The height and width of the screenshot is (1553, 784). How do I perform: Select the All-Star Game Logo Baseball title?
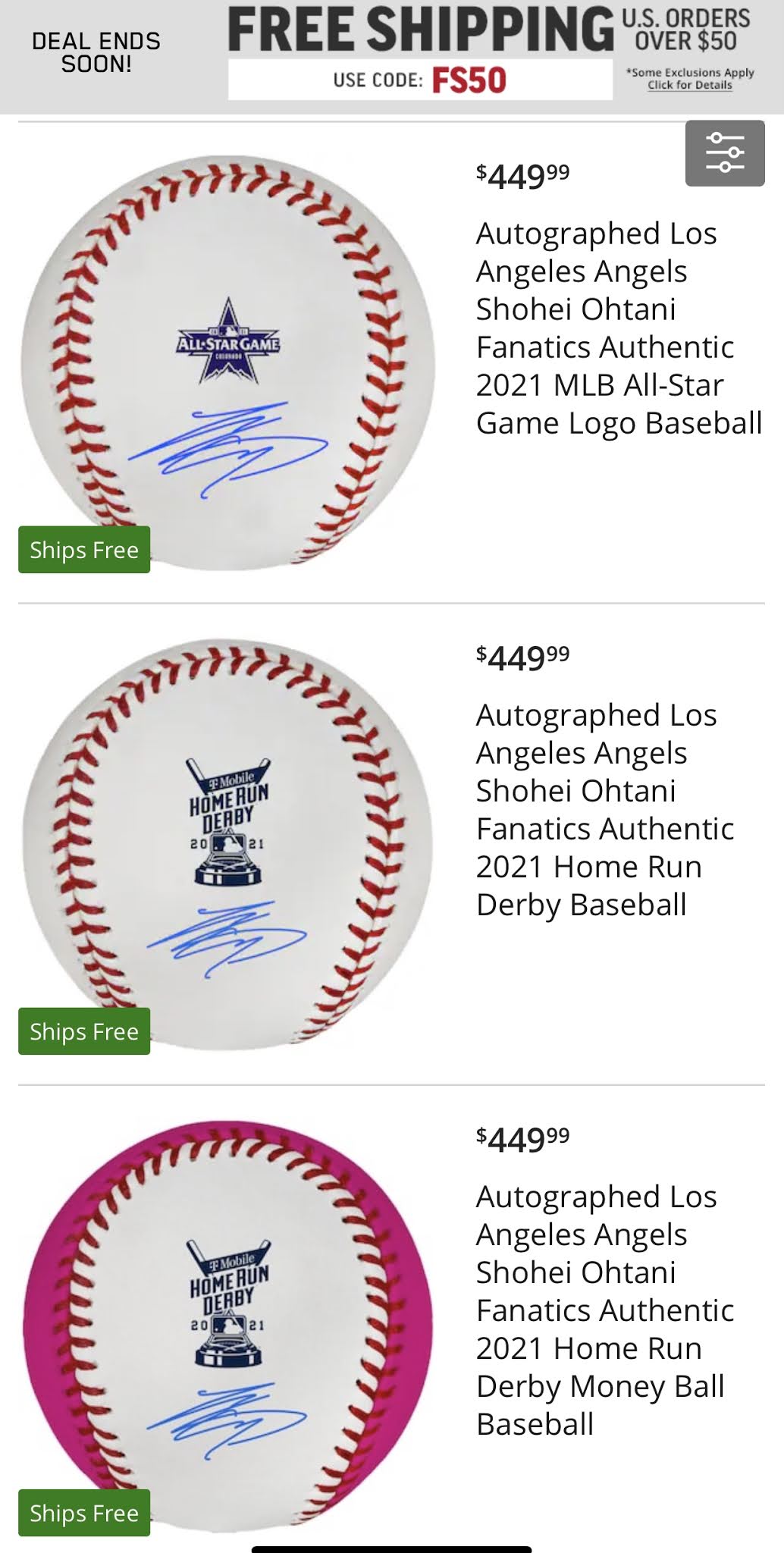tap(618, 328)
